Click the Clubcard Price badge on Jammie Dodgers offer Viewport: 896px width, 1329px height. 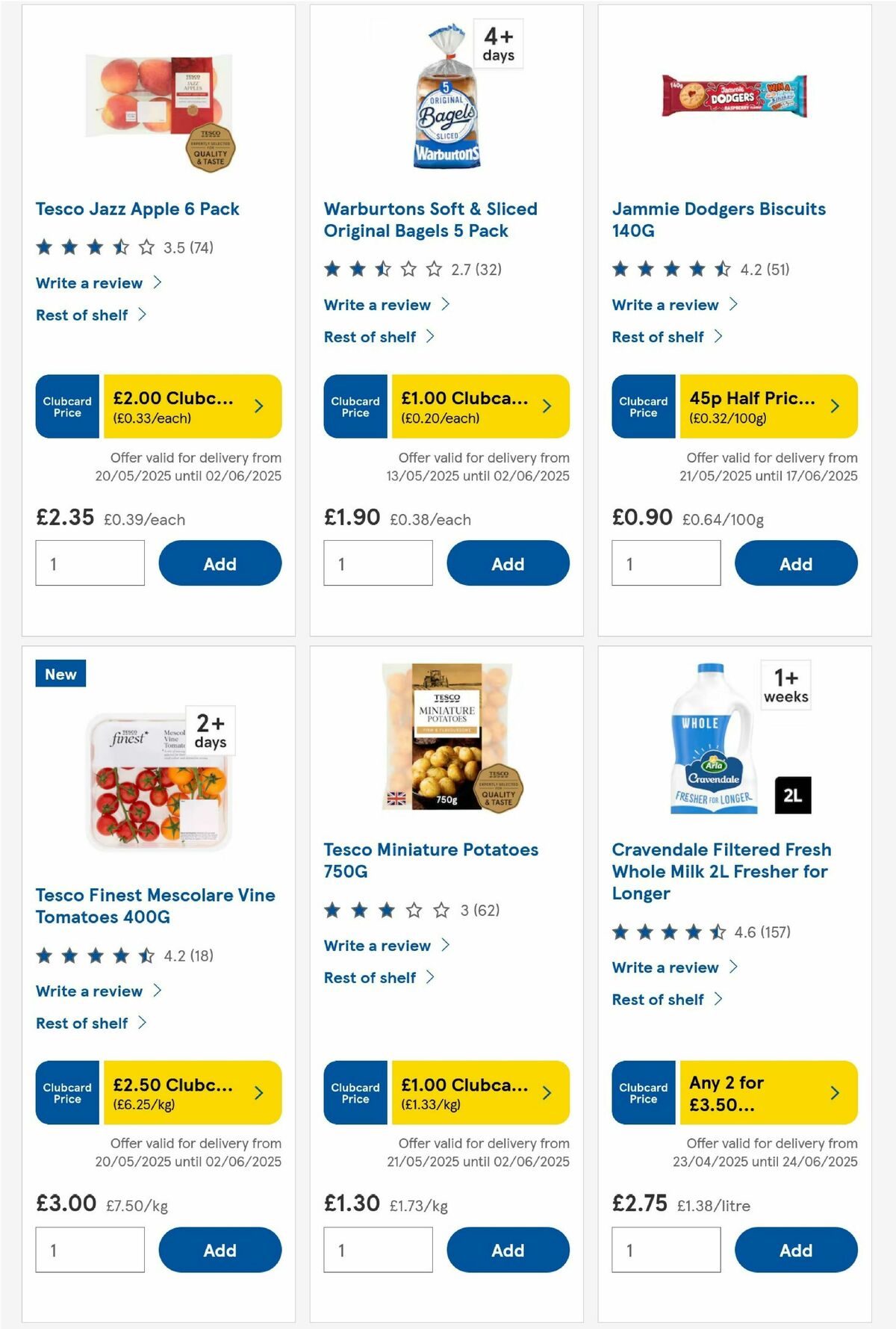(643, 406)
